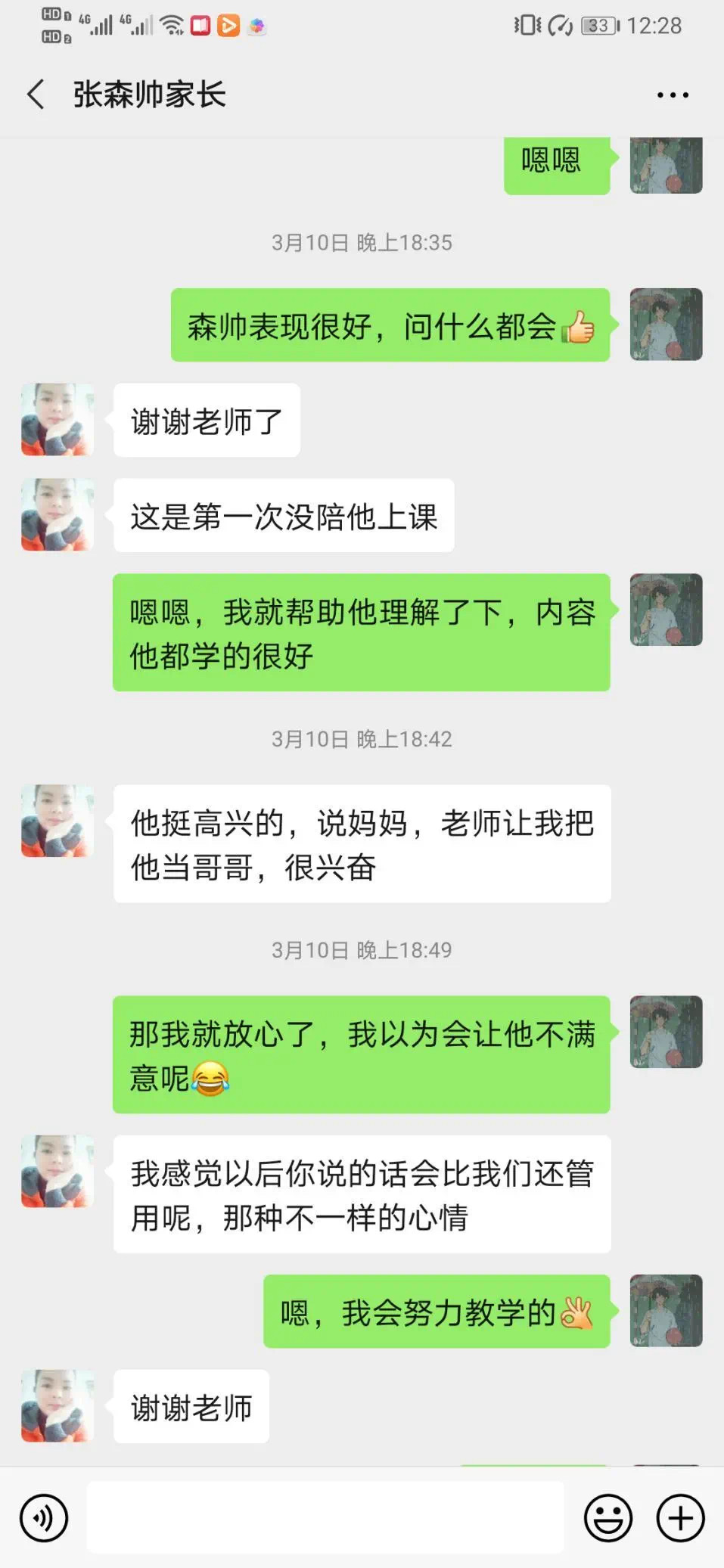Open more chat options via three dots

point(672,93)
